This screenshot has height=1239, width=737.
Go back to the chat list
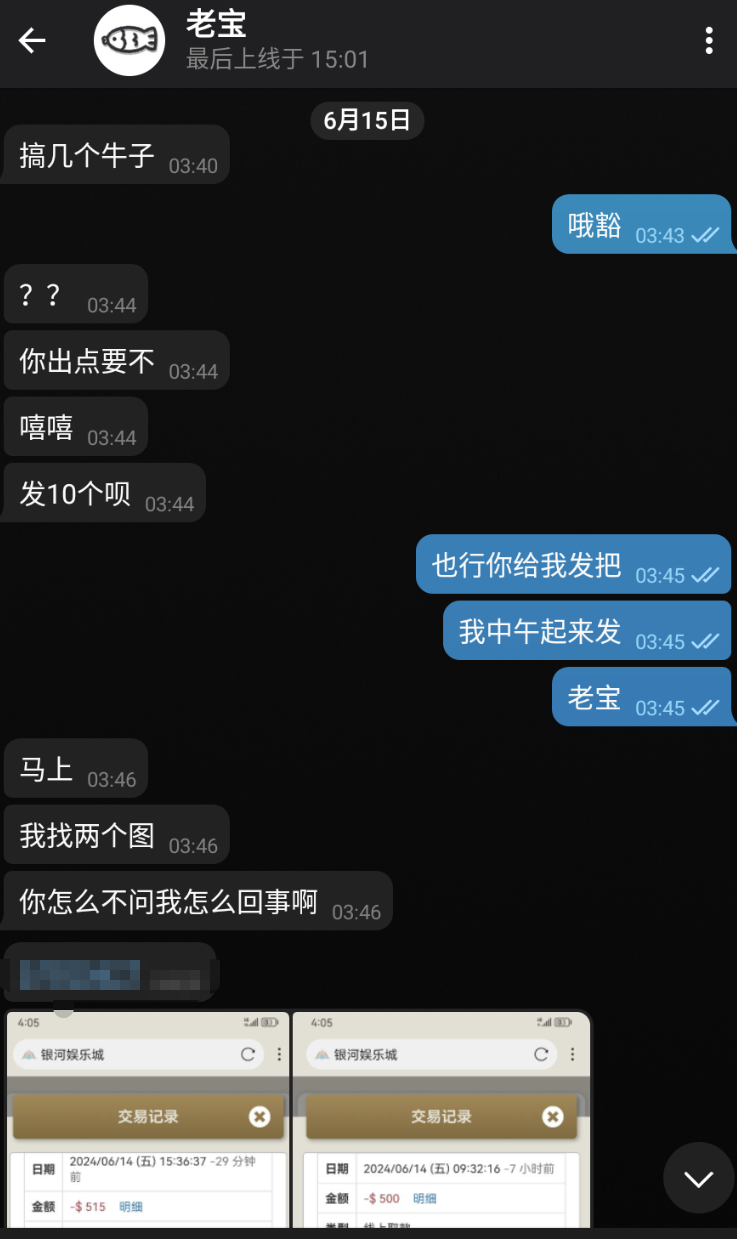tap(32, 41)
